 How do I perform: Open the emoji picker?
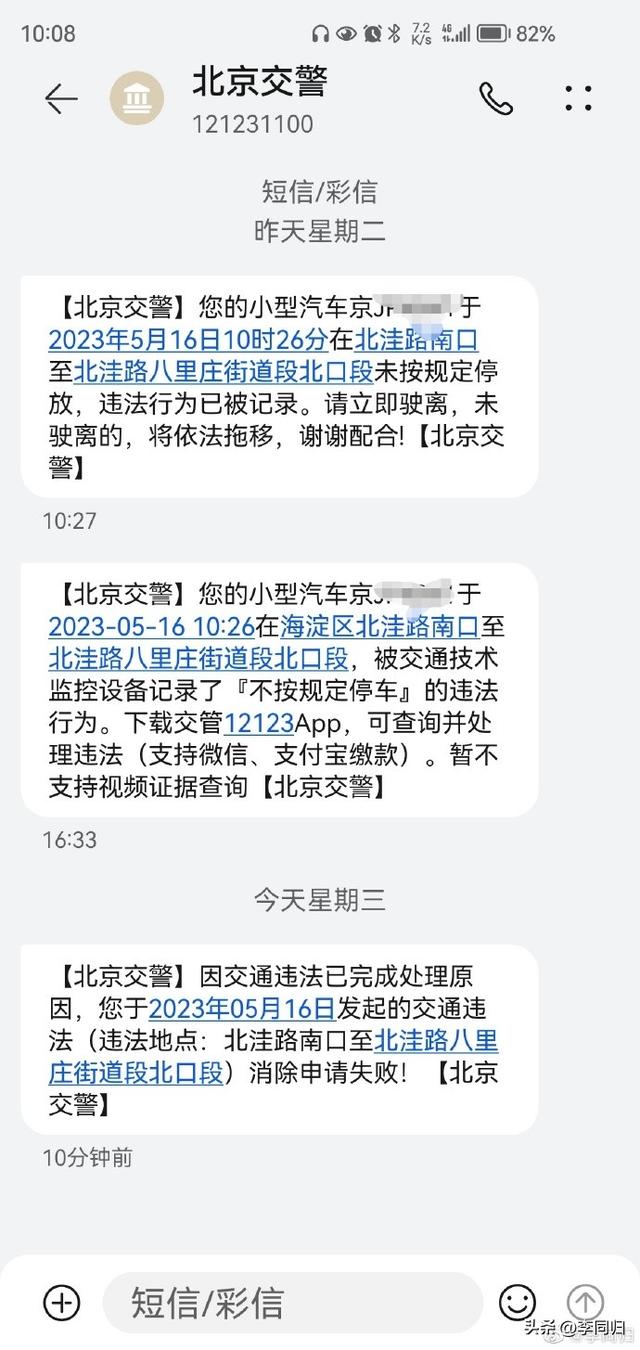517,1302
